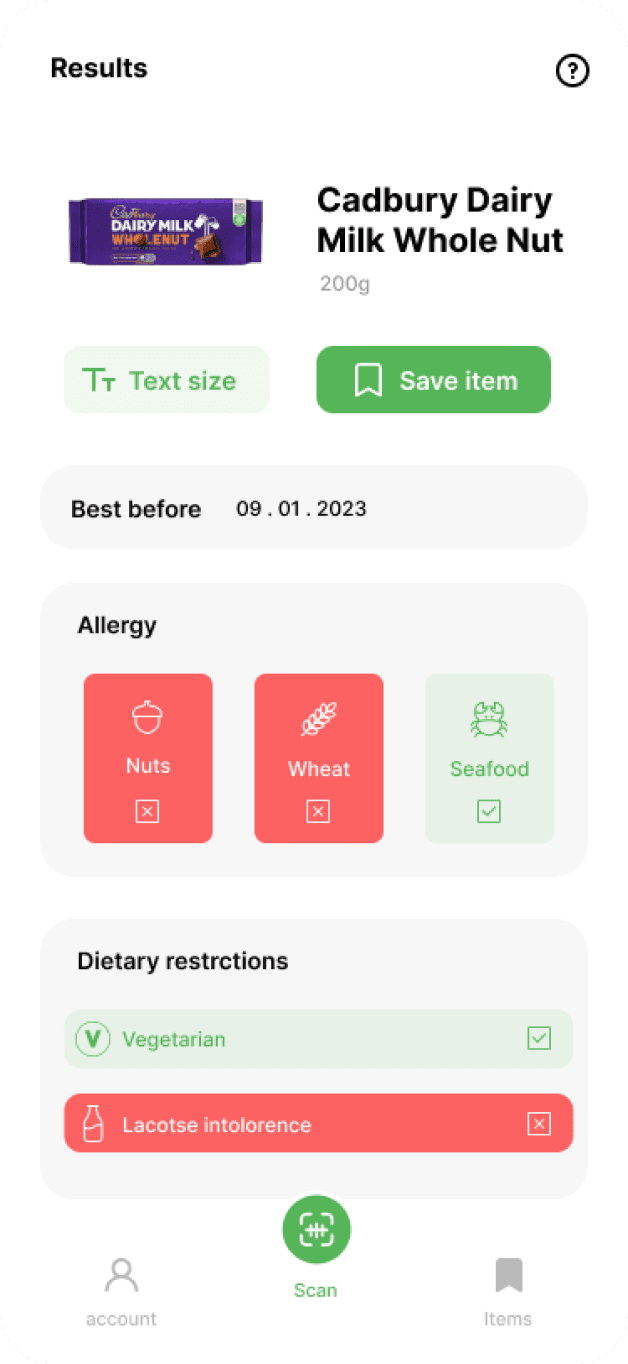The width and height of the screenshot is (628, 1364).
Task: Select the Seafood allergy card
Action: [x=490, y=758]
